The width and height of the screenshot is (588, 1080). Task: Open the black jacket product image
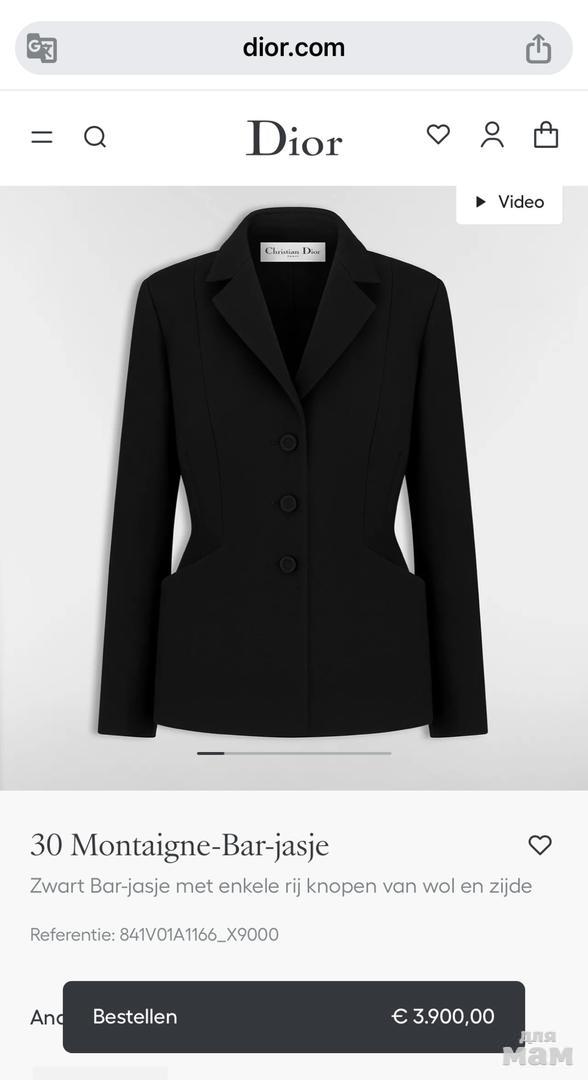tap(293, 471)
